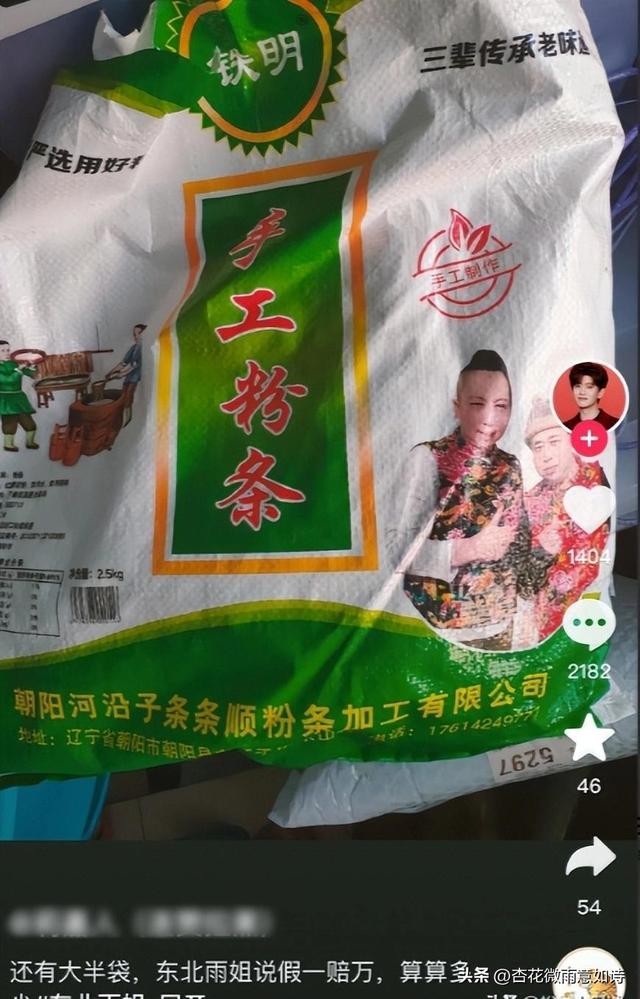Follow the author with the plus button

(x=590, y=439)
